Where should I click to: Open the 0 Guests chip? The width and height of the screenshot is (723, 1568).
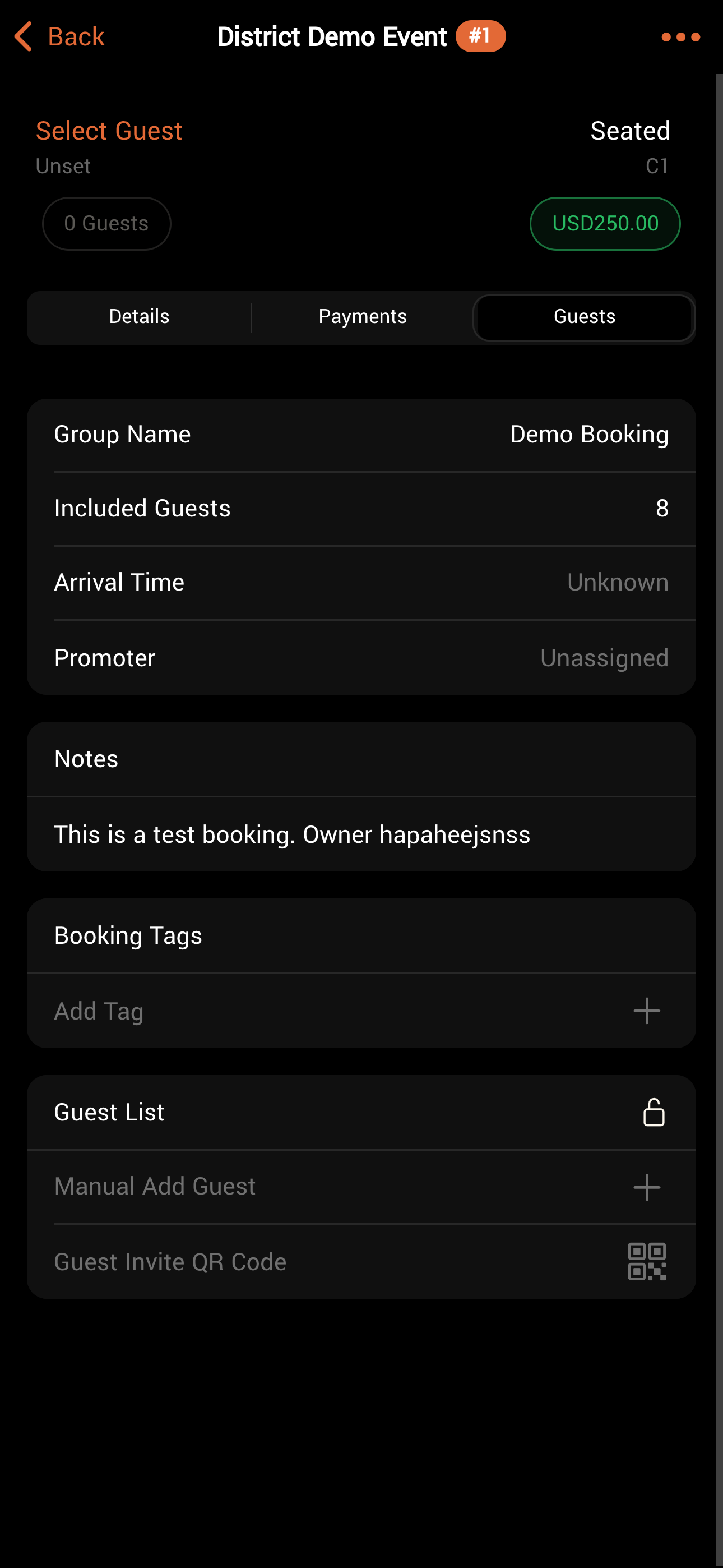tap(106, 223)
